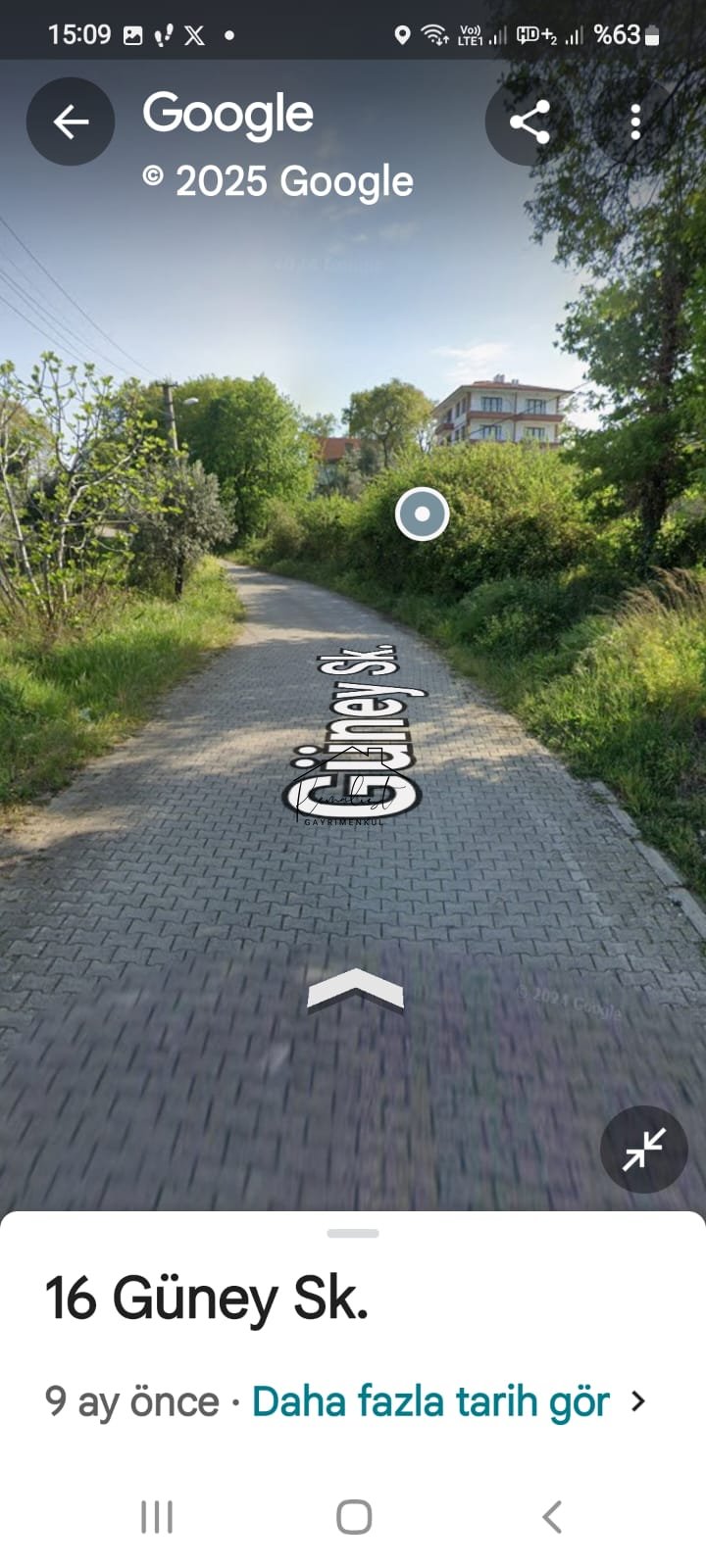The image size is (706, 1568).
Task: Open 'Daha fazla tarih gör' link
Action: pos(430,1401)
